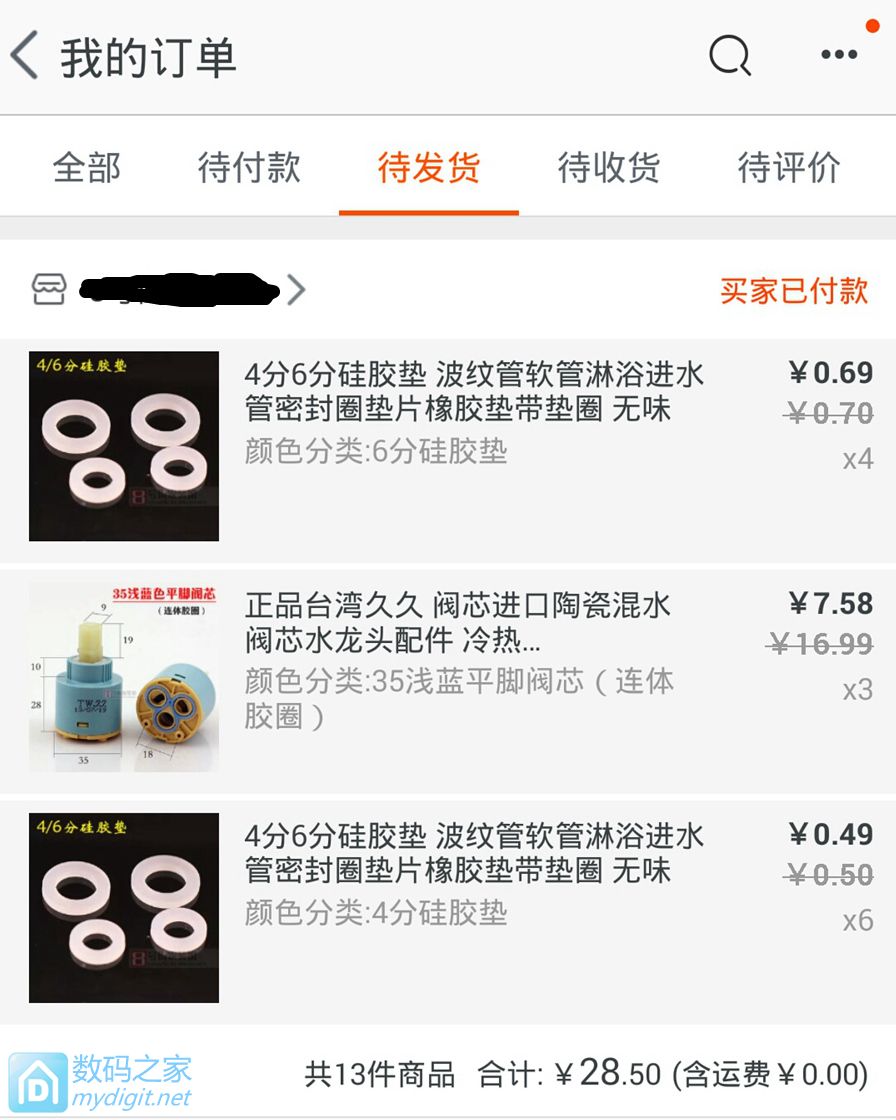Open the 待收货 orders tab
This screenshot has height=1120, width=896.
[x=608, y=167]
